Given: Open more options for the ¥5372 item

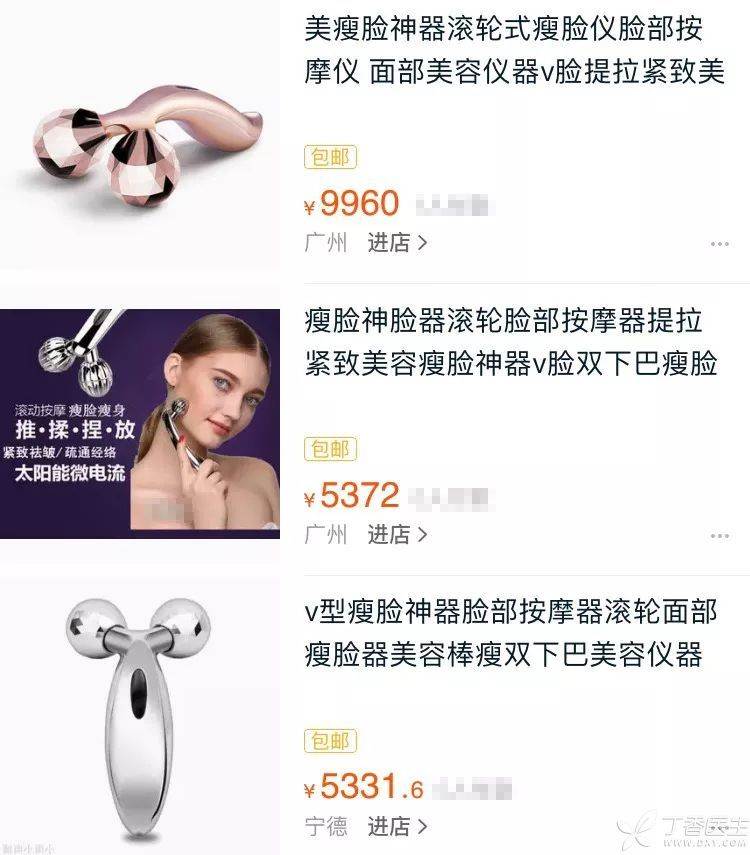Looking at the screenshot, I should click(x=719, y=536).
